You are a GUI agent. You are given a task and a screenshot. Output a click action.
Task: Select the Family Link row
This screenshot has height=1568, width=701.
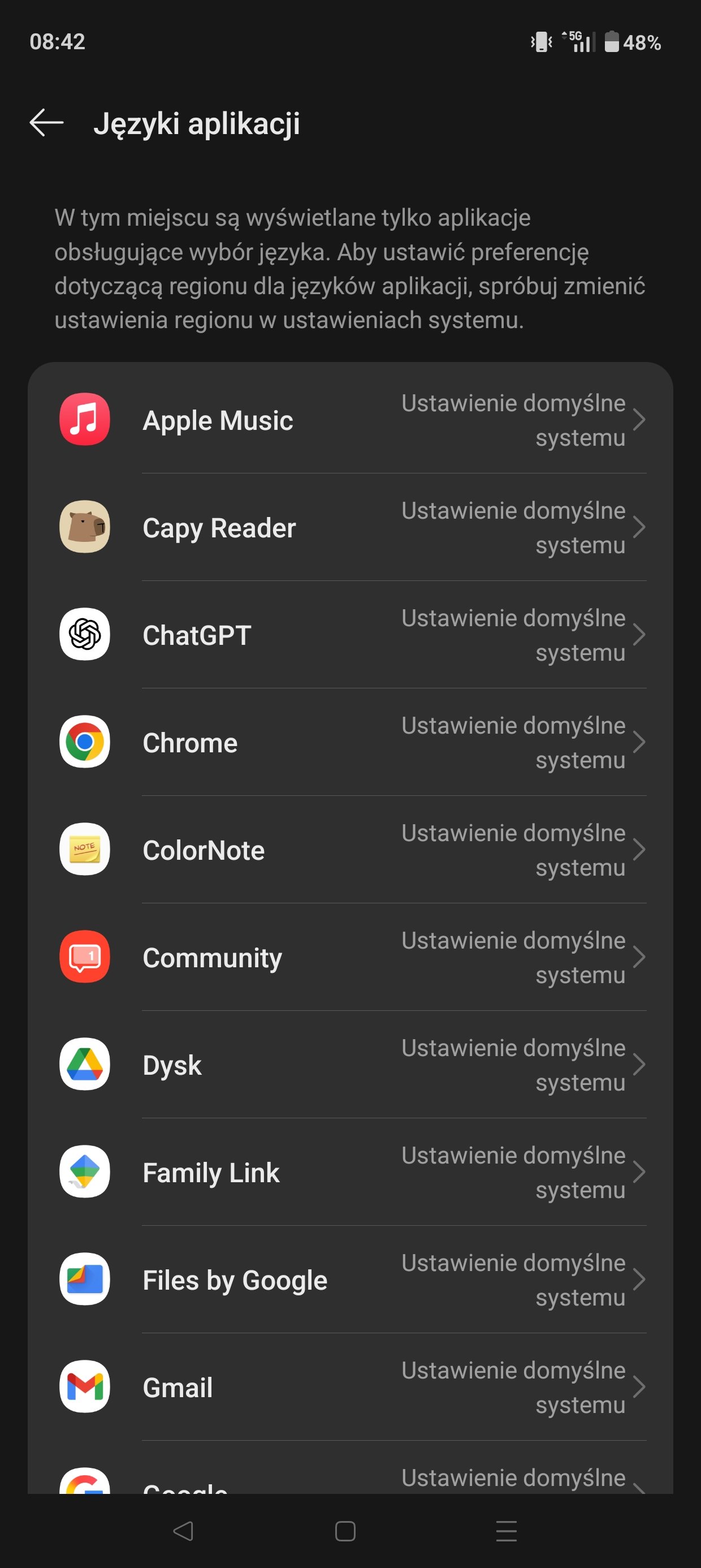tap(350, 1173)
